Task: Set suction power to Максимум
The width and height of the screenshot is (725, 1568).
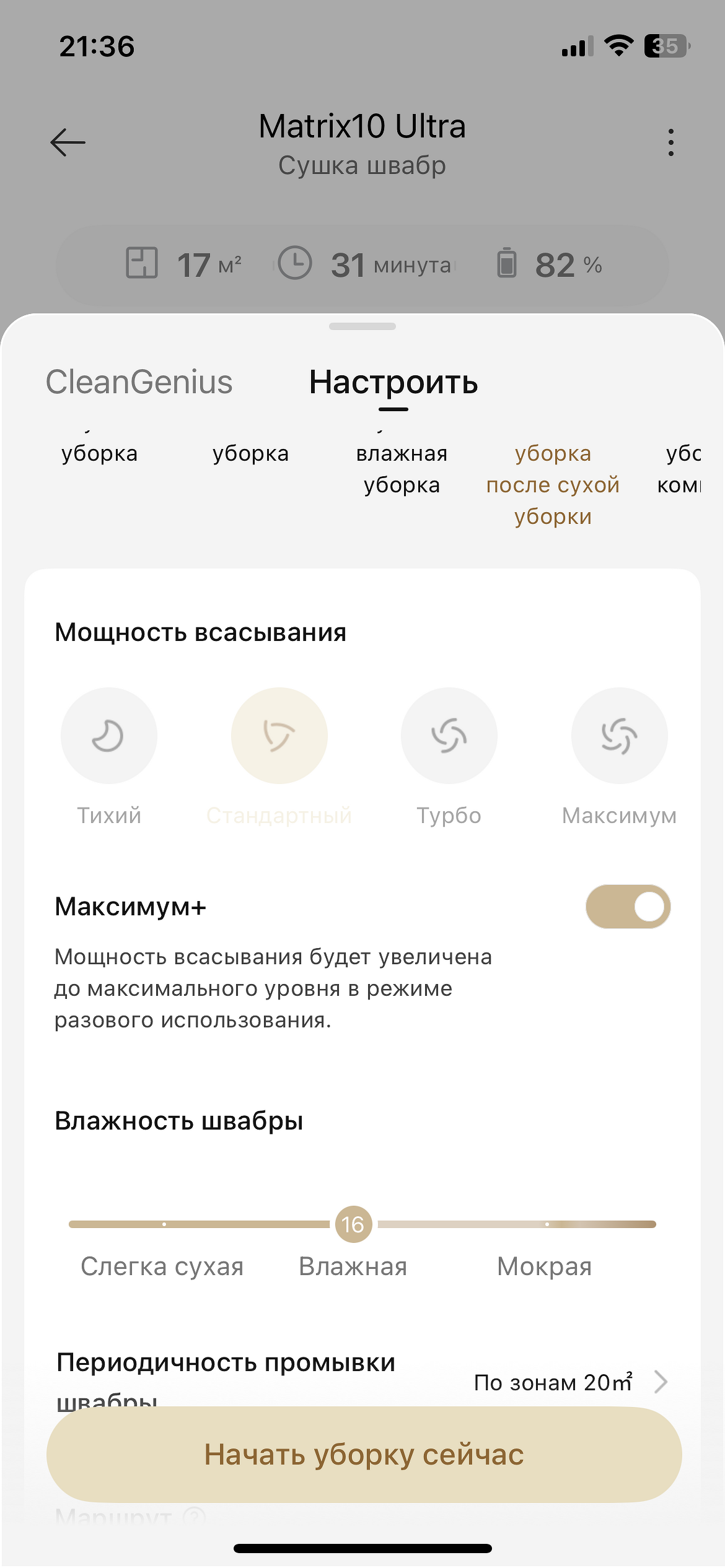Action: pyautogui.click(x=619, y=736)
